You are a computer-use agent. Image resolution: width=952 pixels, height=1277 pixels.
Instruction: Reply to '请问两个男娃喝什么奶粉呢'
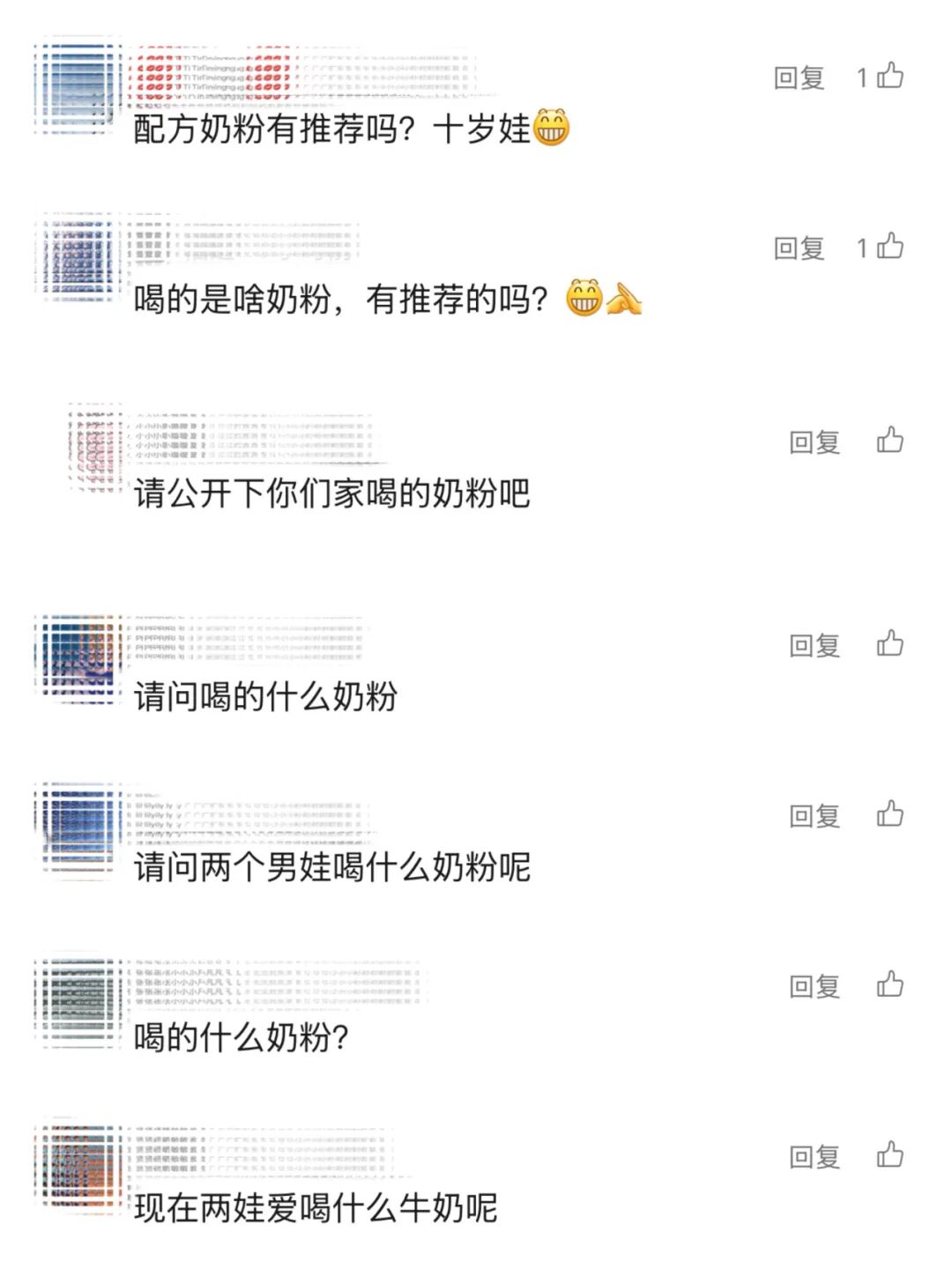pyautogui.click(x=814, y=816)
